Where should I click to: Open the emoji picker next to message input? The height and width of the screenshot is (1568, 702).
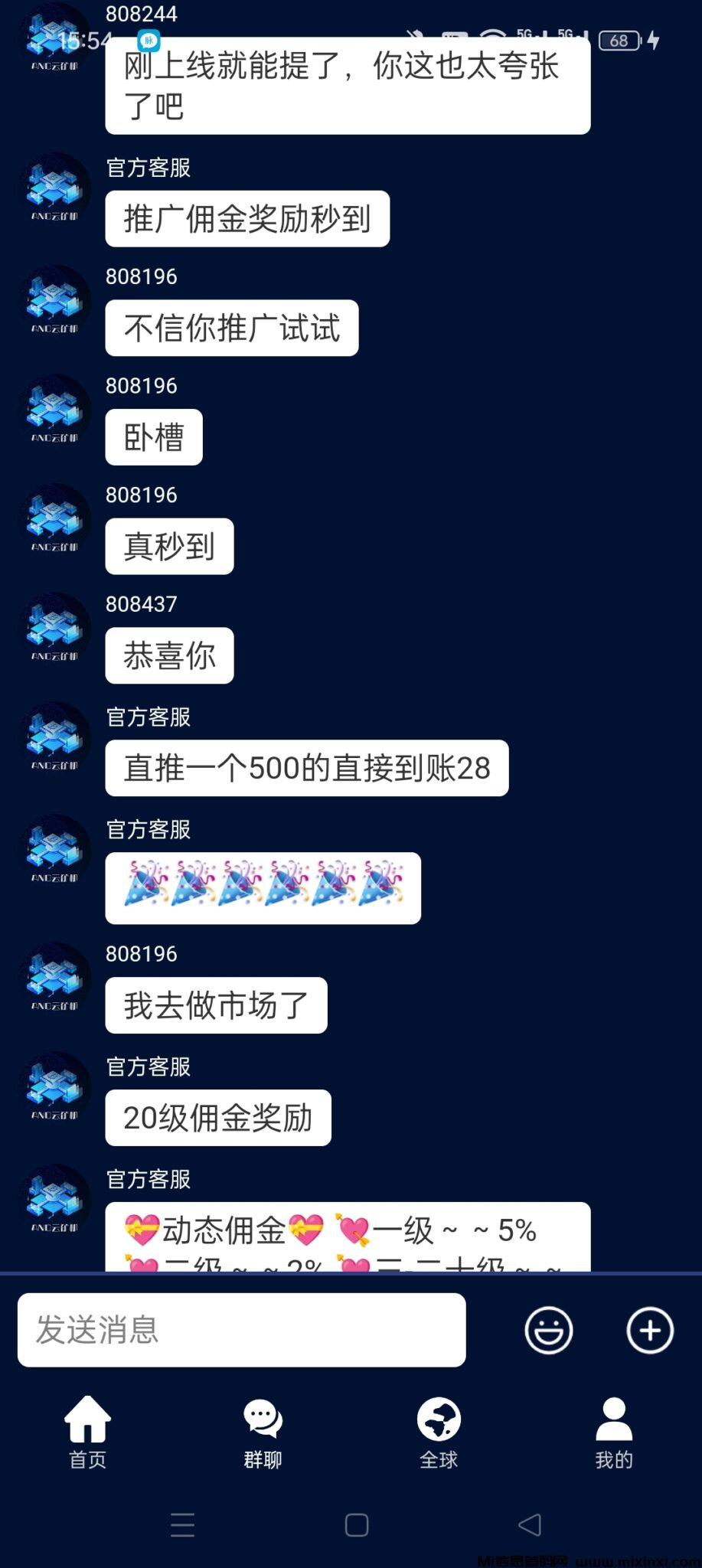click(x=548, y=1330)
